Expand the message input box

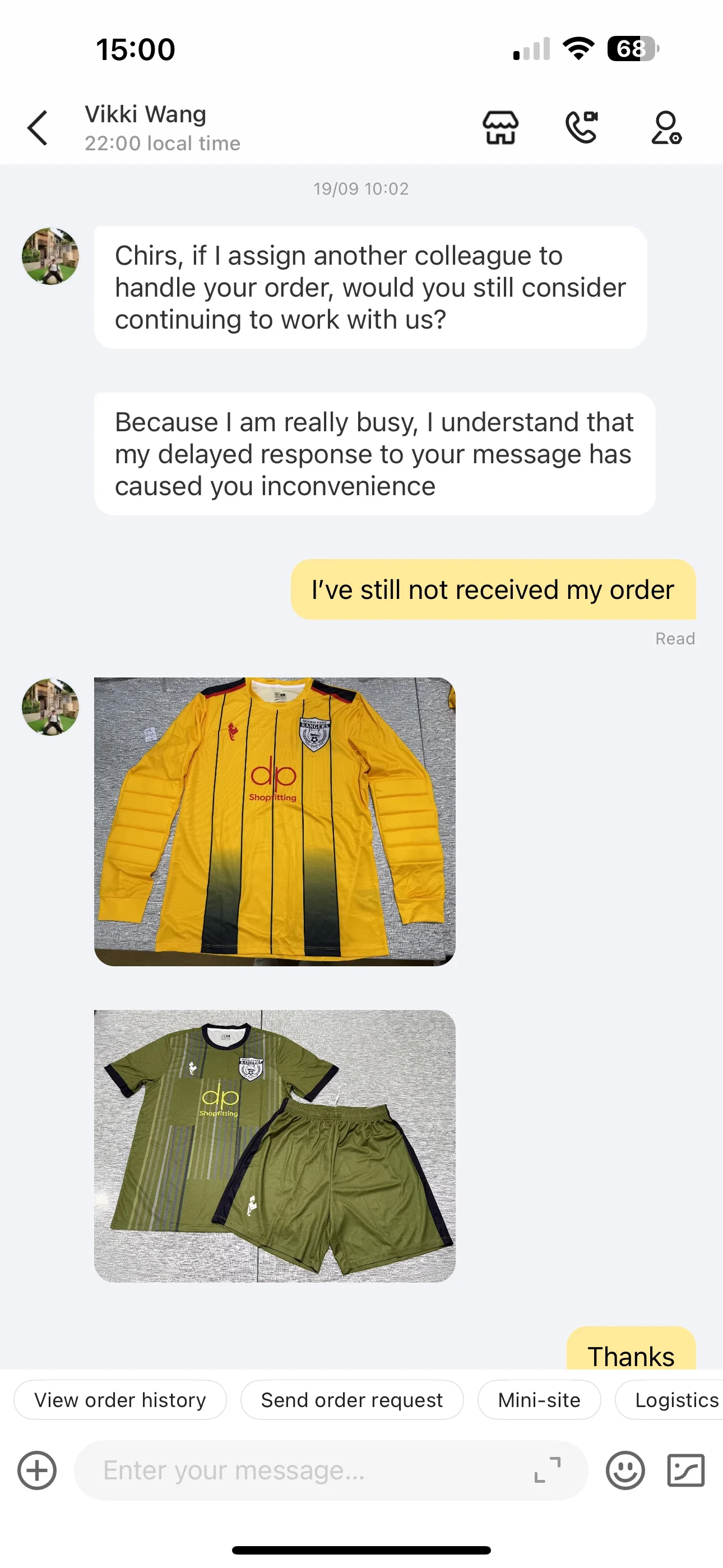547,1470
